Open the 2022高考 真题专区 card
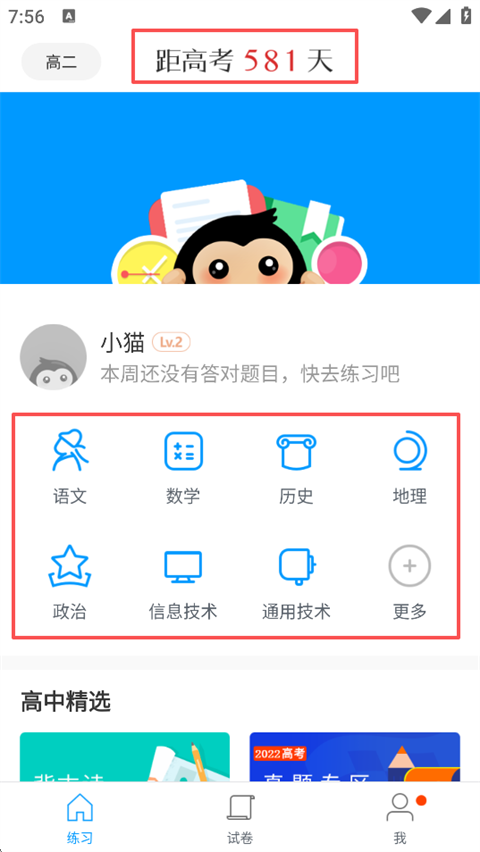Screen dimensions: 480x852 355,757
